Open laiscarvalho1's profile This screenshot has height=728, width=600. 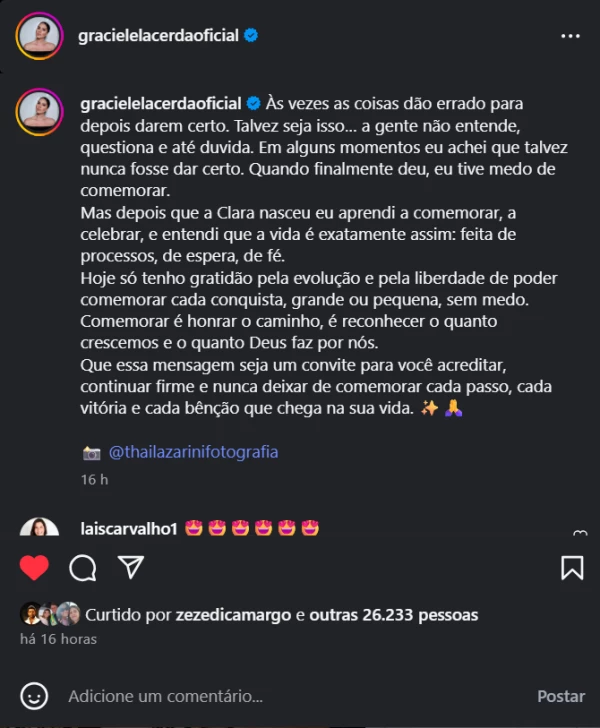point(128,528)
